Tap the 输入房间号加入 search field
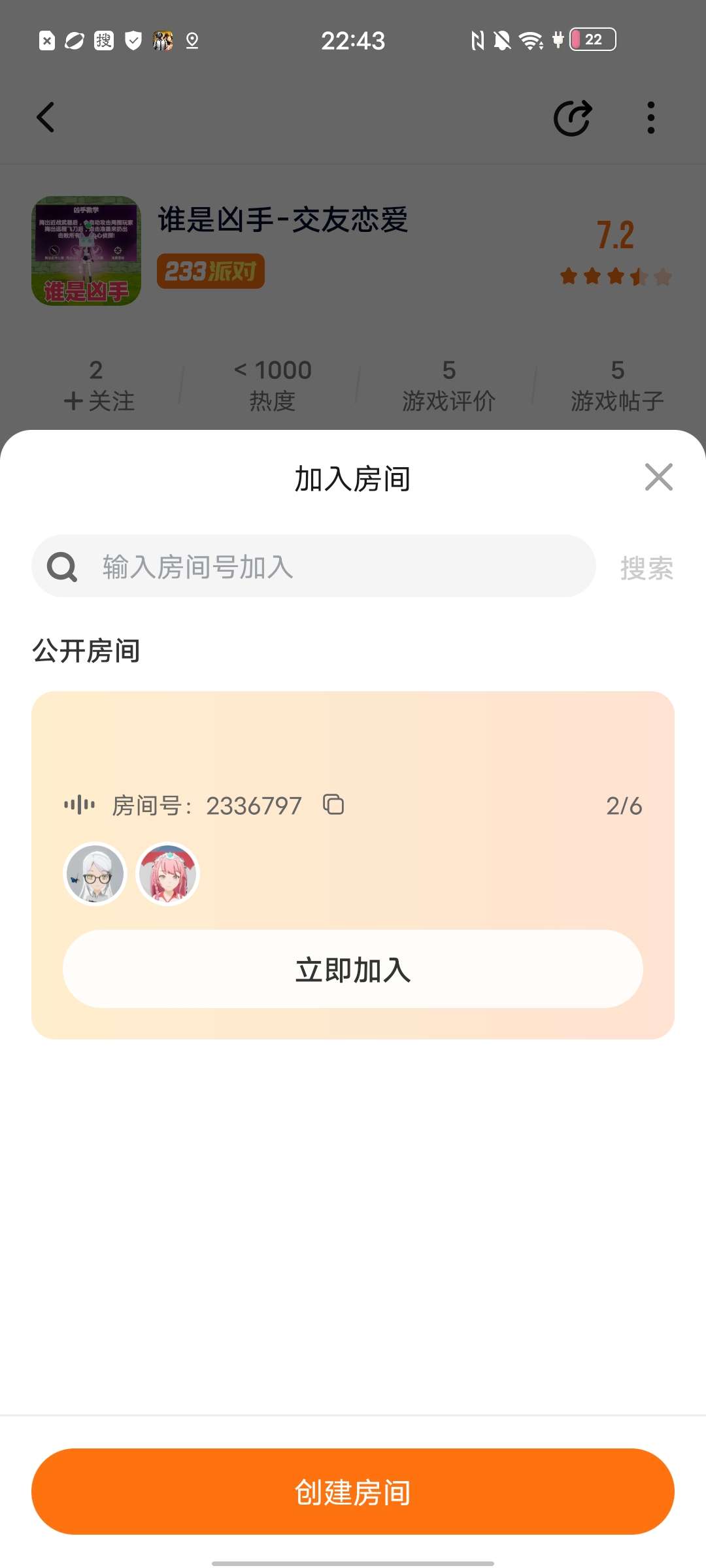The width and height of the screenshot is (706, 1568). click(314, 566)
